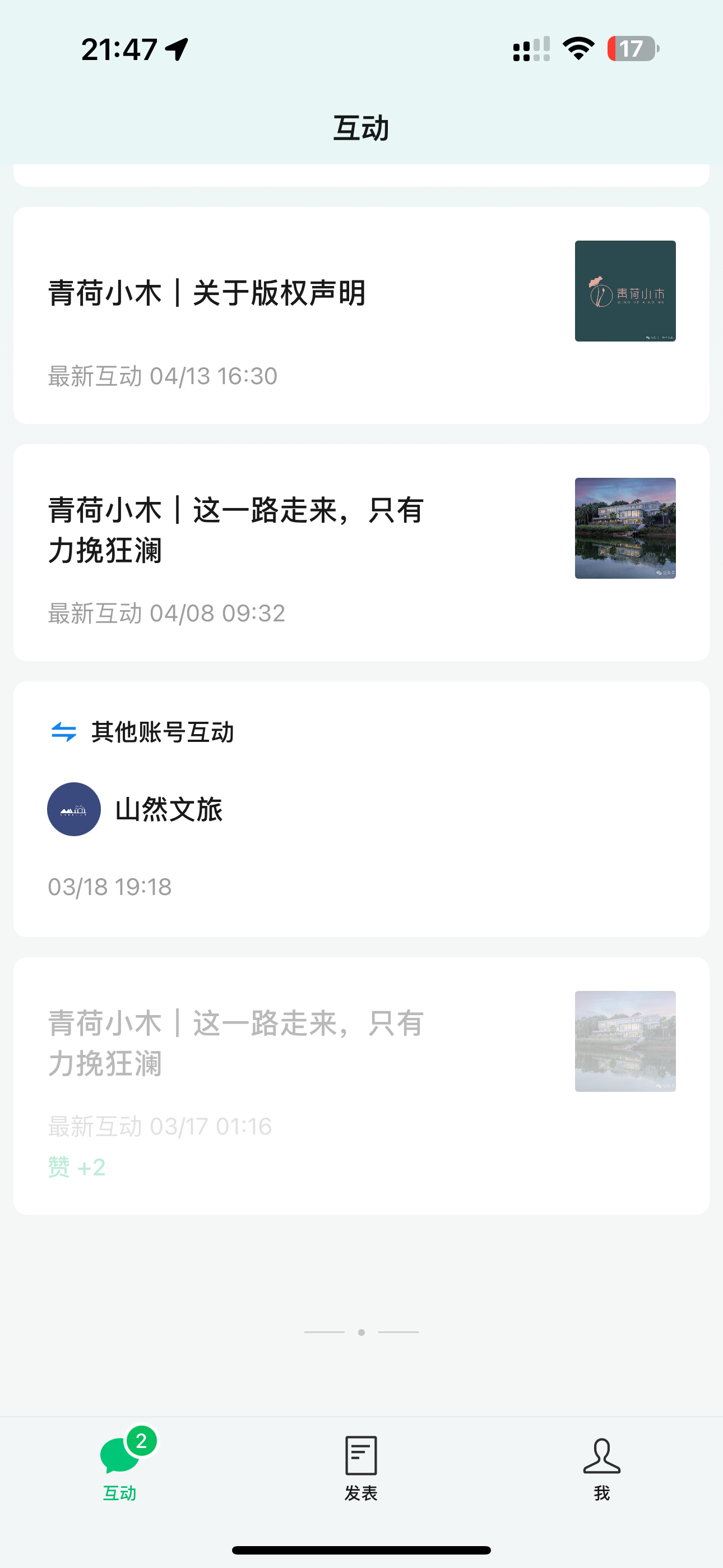Open the 关于版权声明 article card

coord(360,315)
